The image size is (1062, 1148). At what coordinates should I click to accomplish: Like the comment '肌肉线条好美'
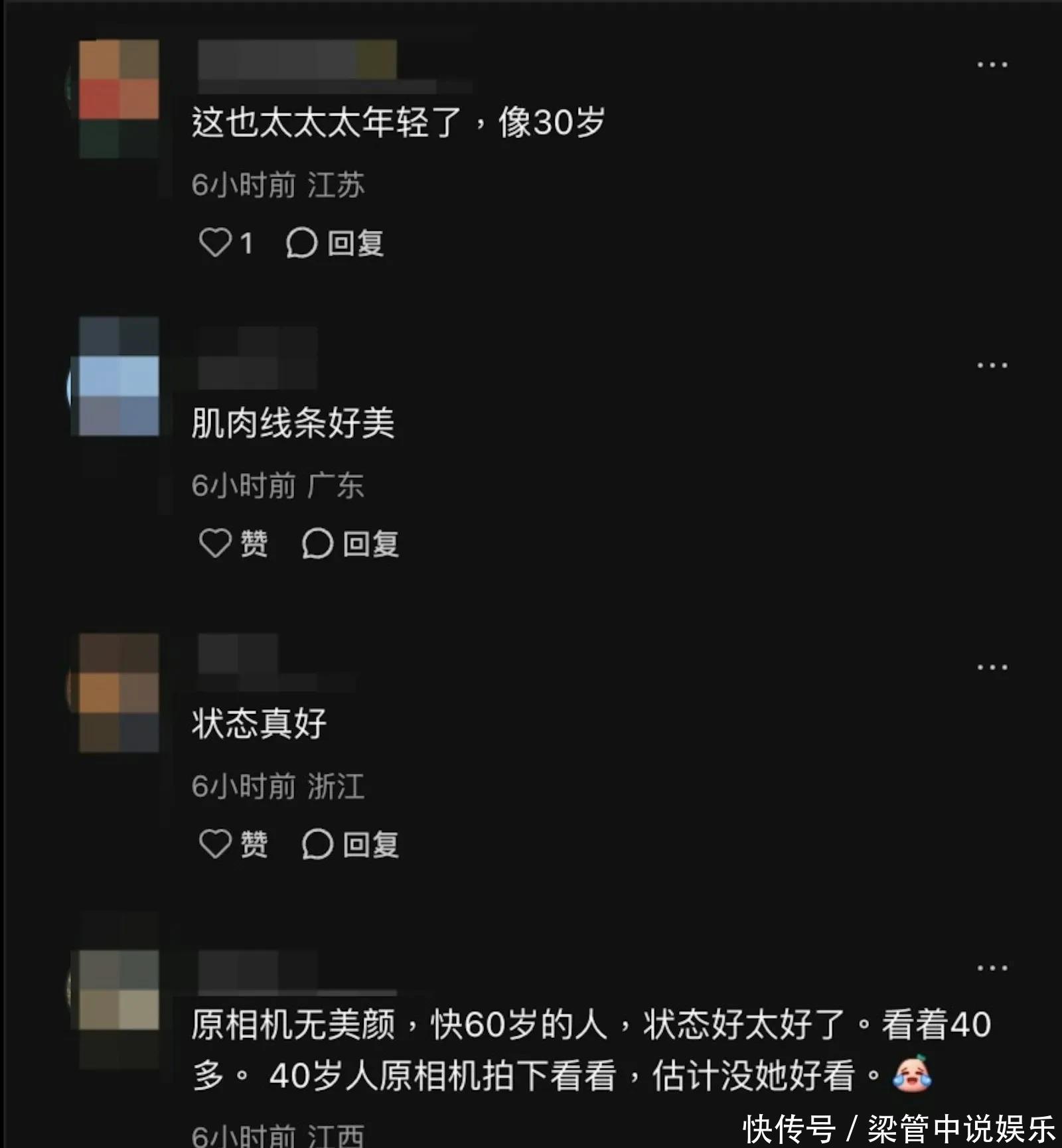[215, 543]
